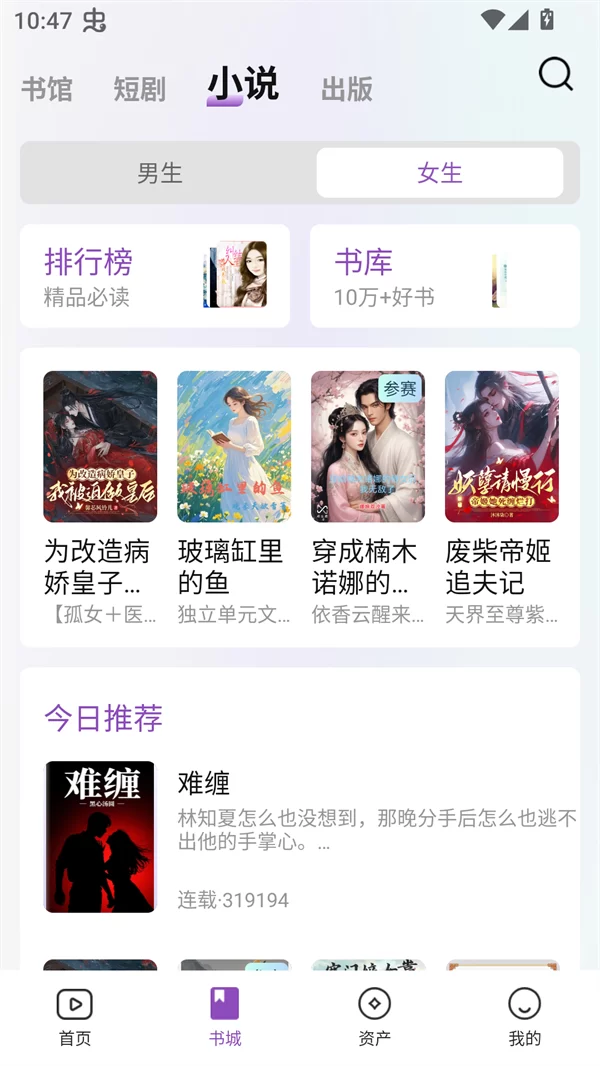Switch to the 资产 tab
The image size is (600, 1066).
pos(375,1017)
